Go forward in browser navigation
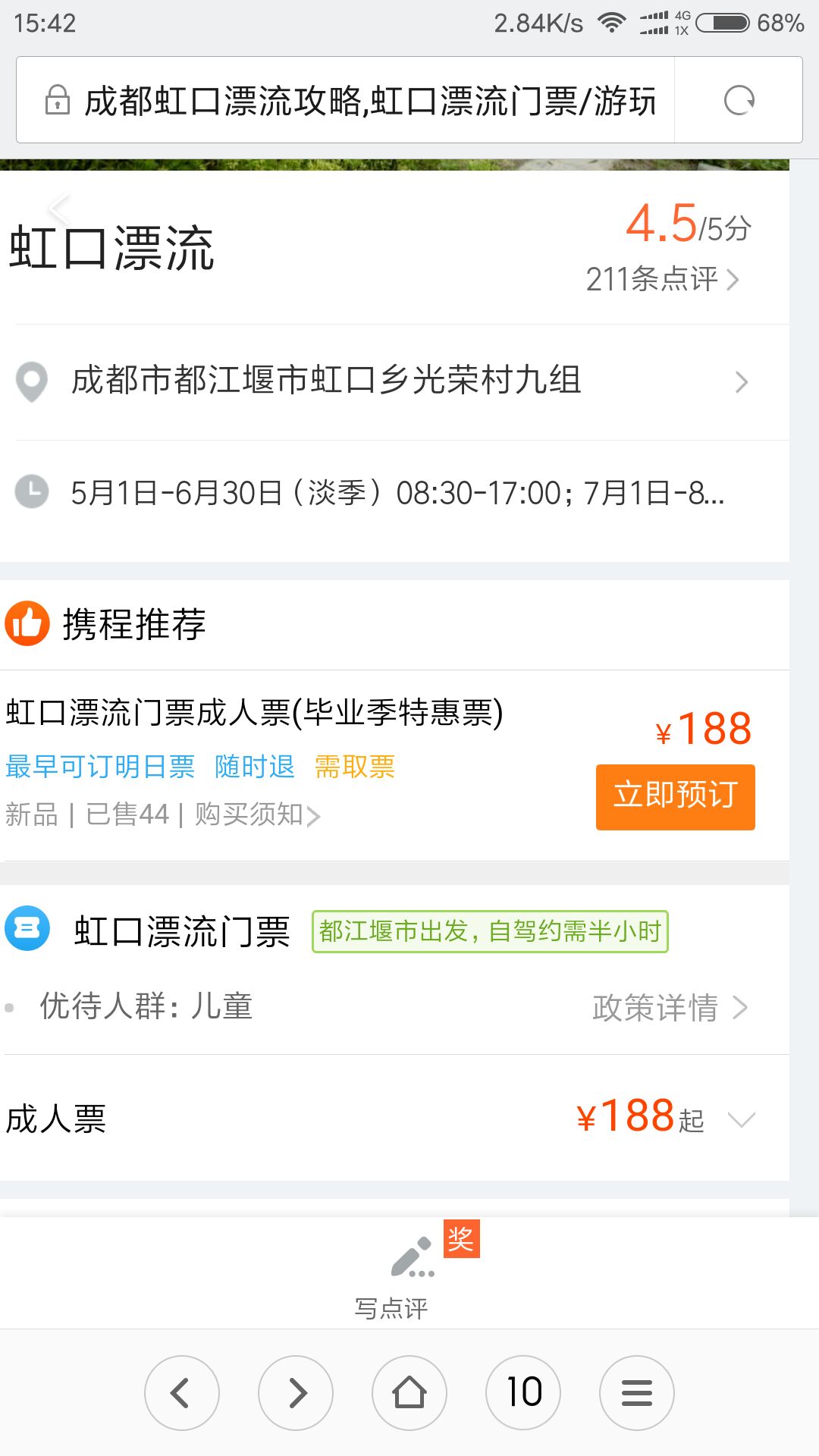Screen dimensions: 819x1456 (x=296, y=1393)
